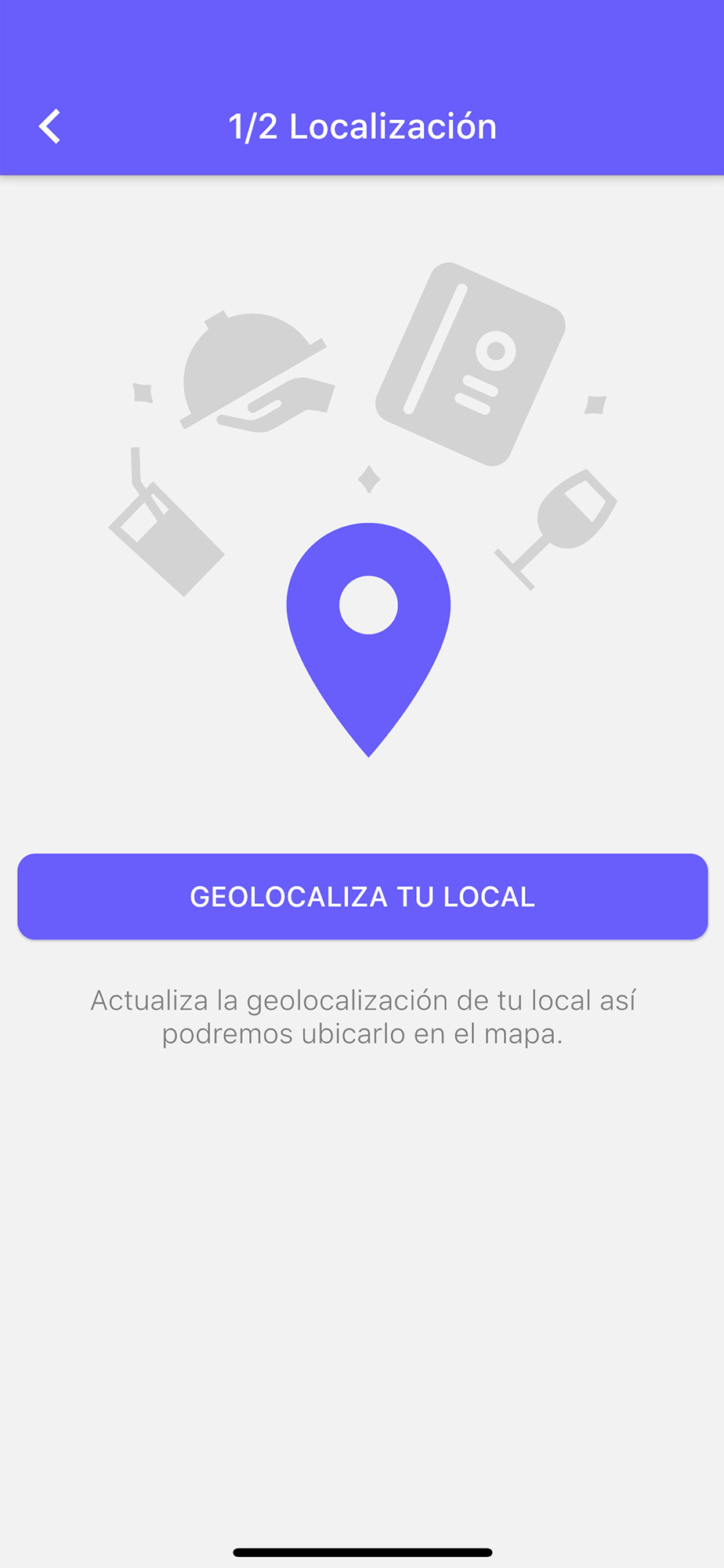Go back using the header arrow
724x1568 pixels.
50,127
